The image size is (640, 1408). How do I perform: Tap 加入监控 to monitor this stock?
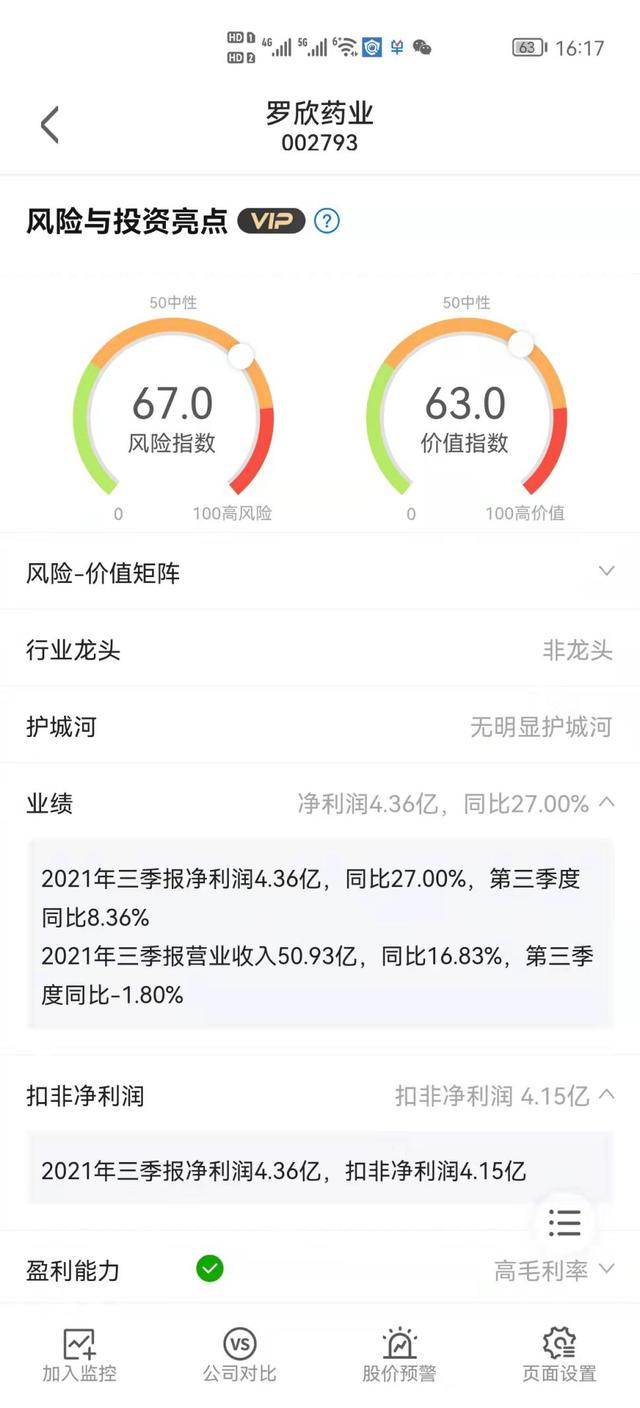(x=79, y=1355)
